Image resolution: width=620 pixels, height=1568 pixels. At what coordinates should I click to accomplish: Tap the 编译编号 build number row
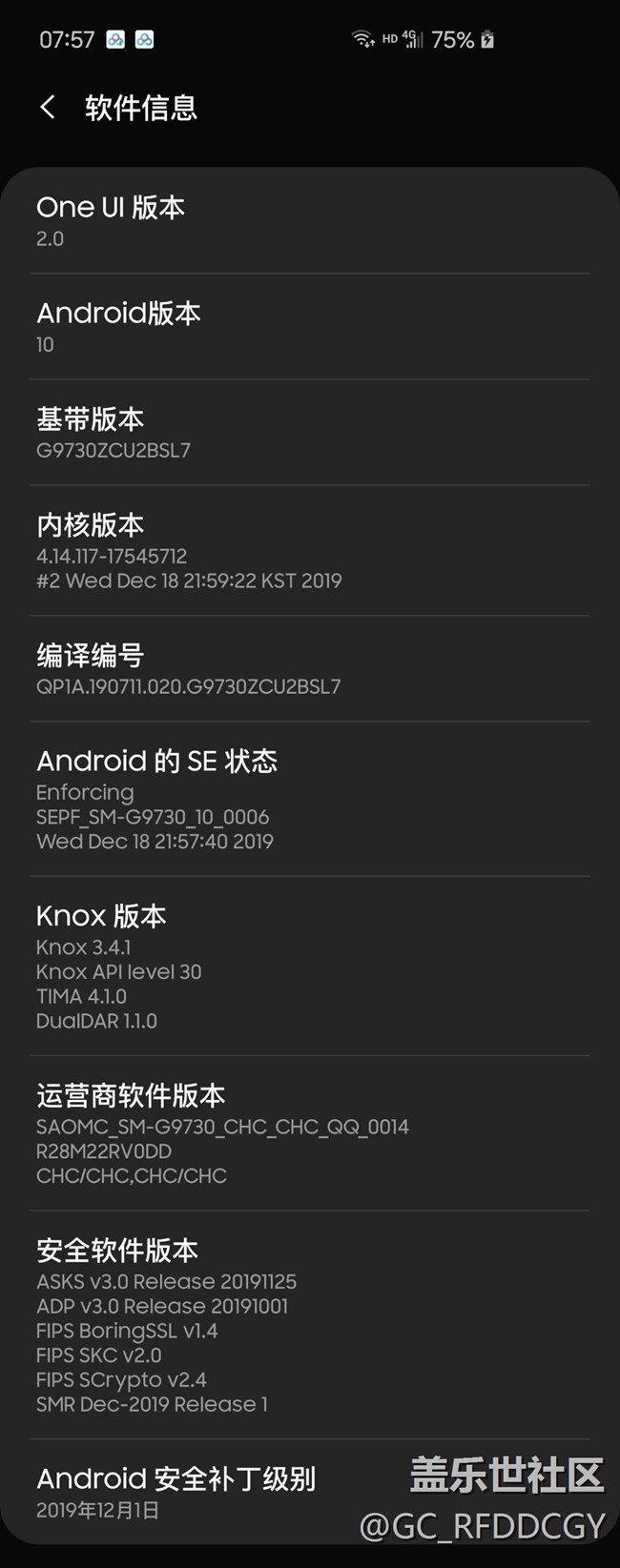310,669
